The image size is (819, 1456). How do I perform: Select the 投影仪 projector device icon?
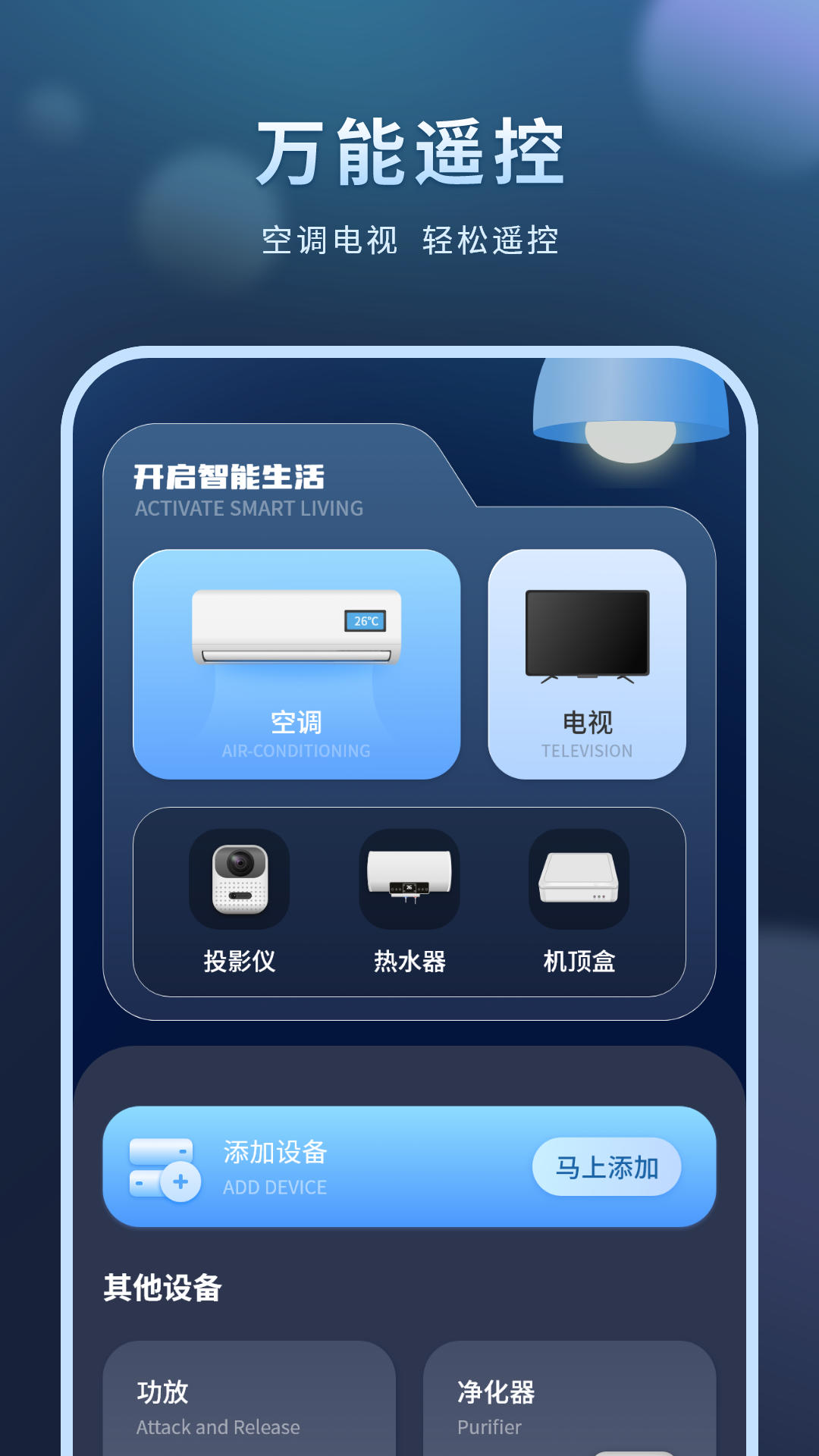pyautogui.click(x=240, y=880)
